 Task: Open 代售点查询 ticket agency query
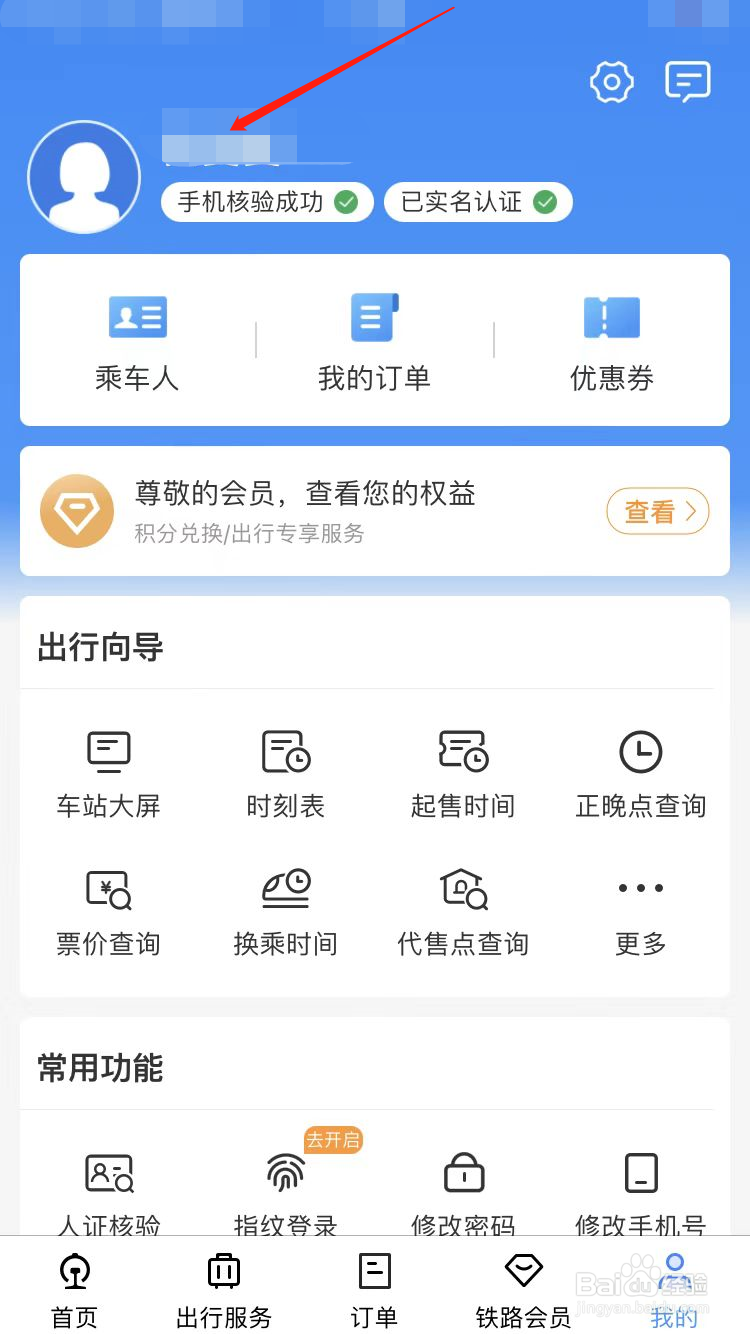[463, 913]
